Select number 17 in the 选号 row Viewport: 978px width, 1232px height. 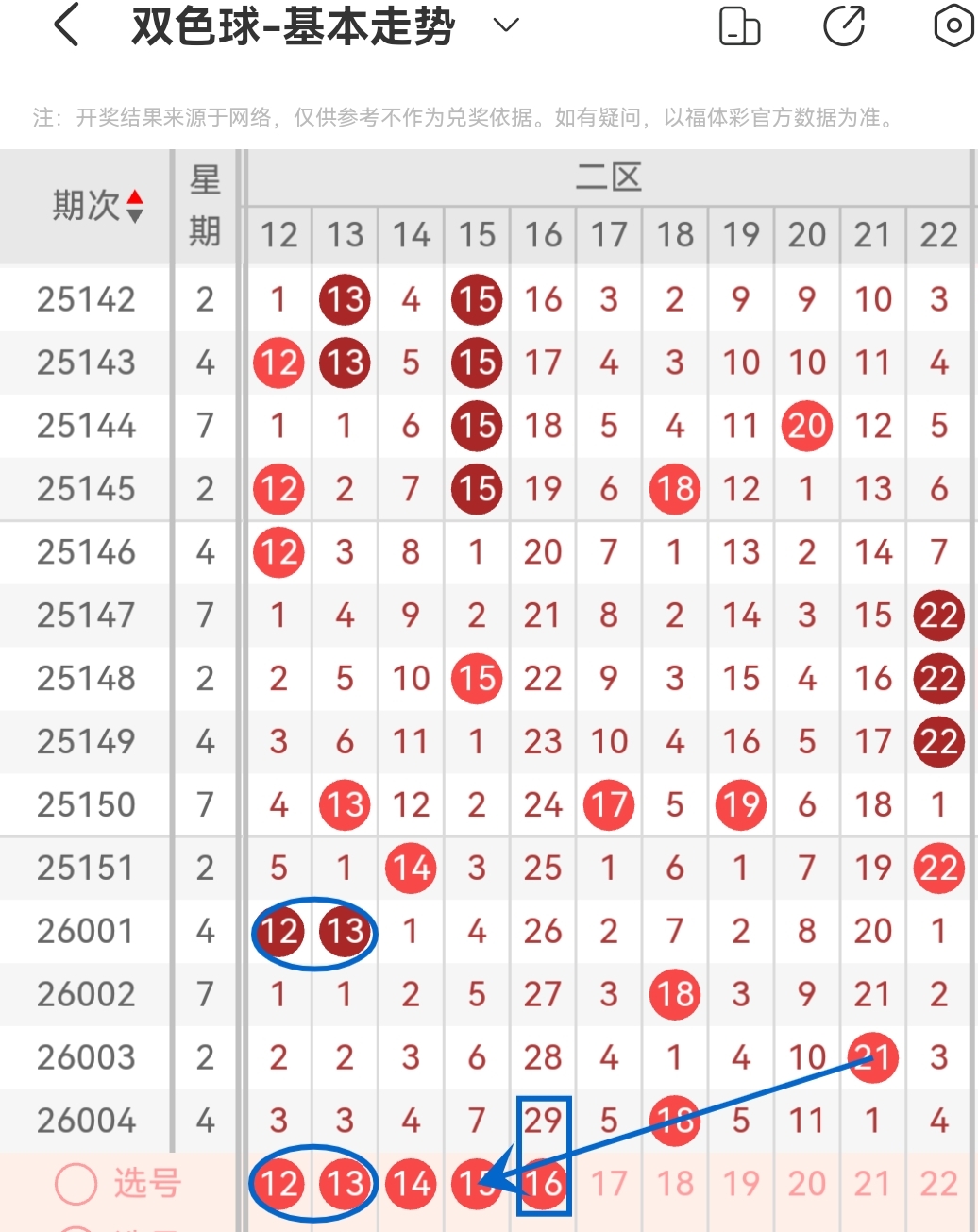tap(608, 1183)
